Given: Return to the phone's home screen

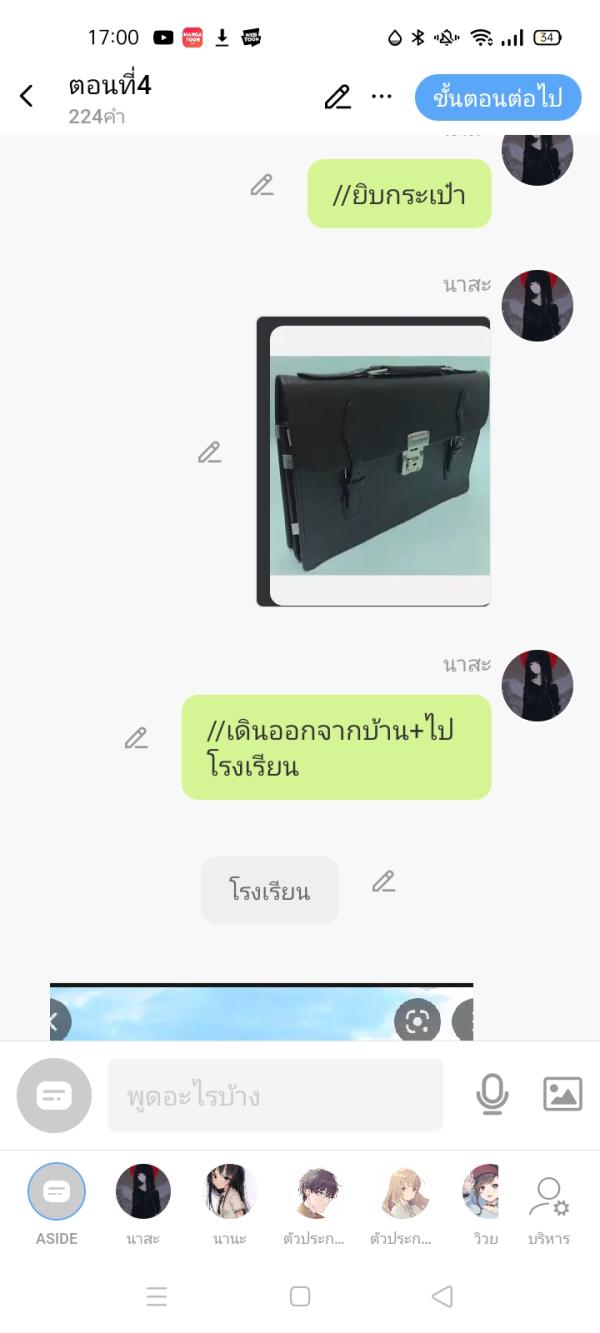Looking at the screenshot, I should (x=299, y=1296).
